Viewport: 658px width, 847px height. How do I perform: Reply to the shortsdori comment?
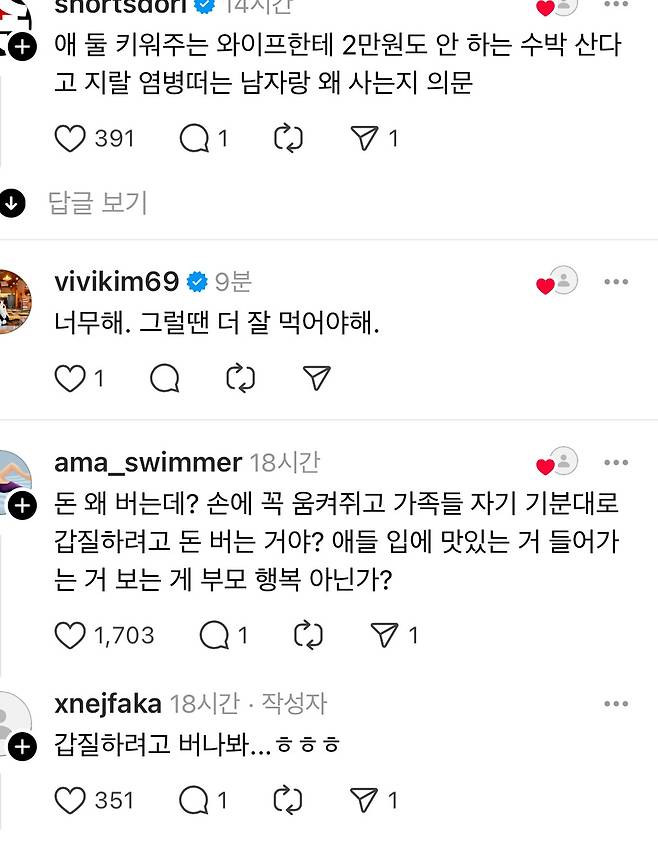tap(194, 138)
